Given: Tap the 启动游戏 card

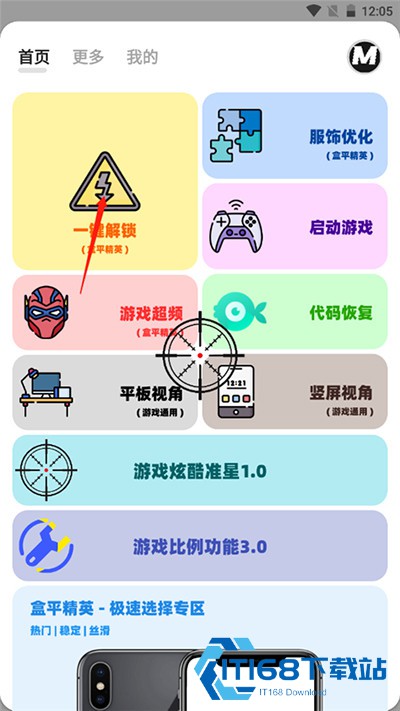Looking at the screenshot, I should (x=295, y=226).
